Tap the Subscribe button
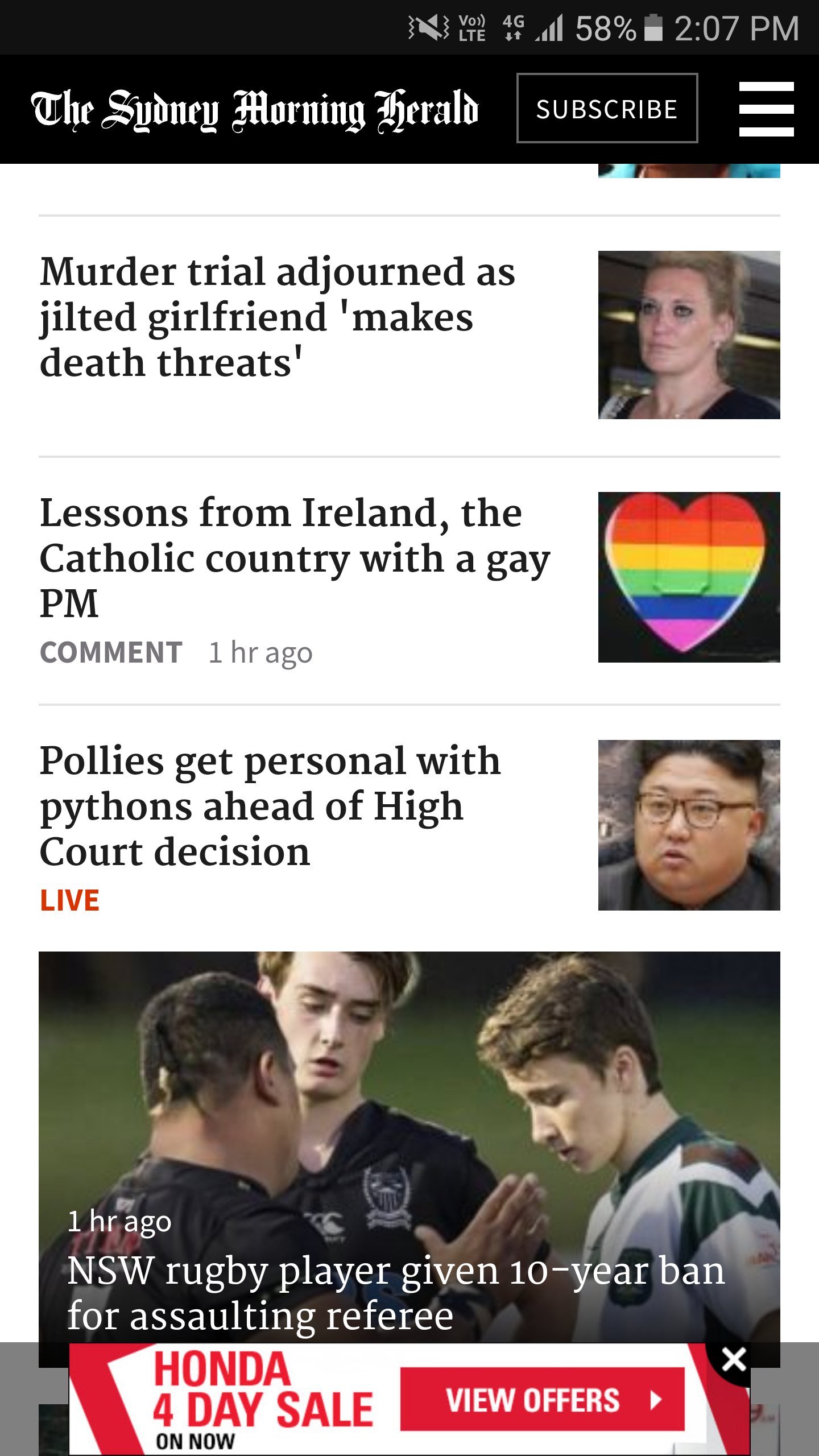The width and height of the screenshot is (819, 1456). click(x=607, y=108)
